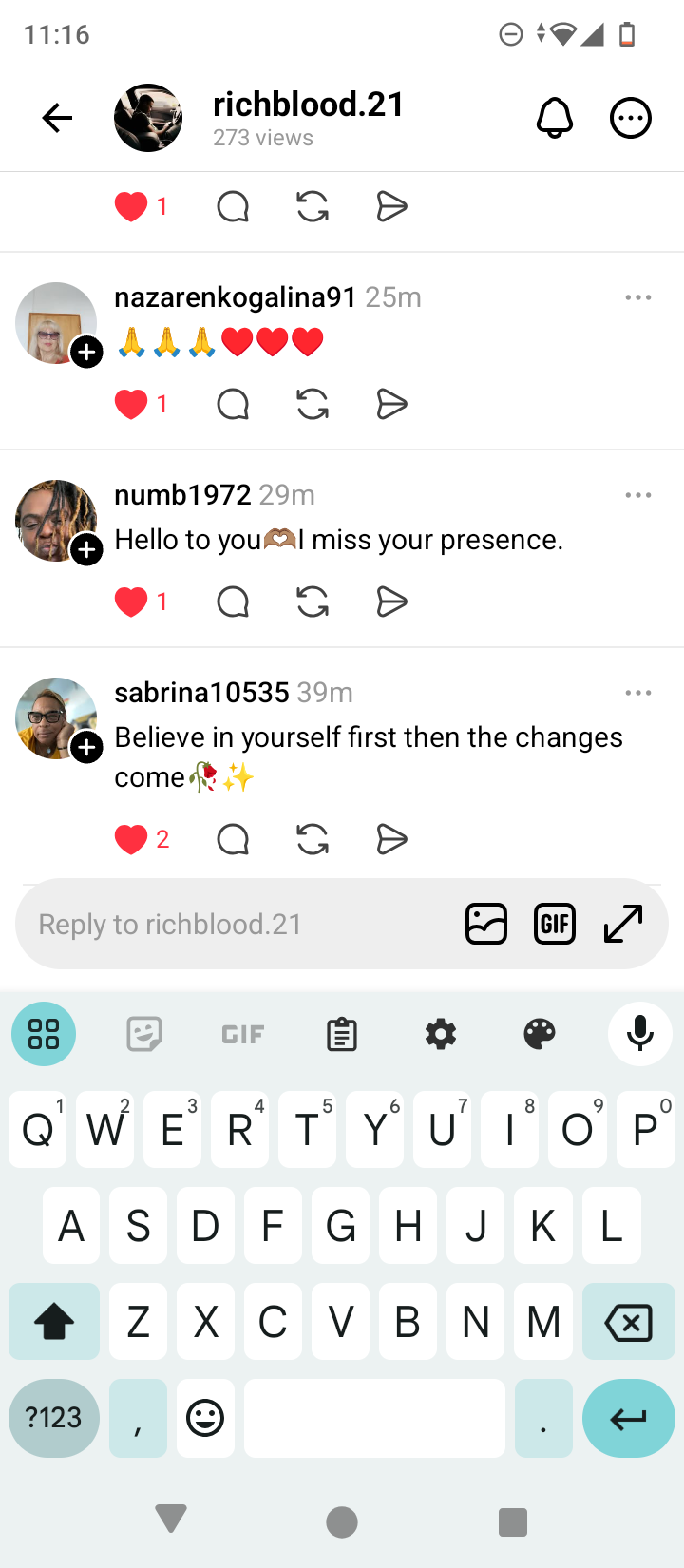Add a GIF in the reply box
This screenshot has width=684, height=1568.
[555, 924]
